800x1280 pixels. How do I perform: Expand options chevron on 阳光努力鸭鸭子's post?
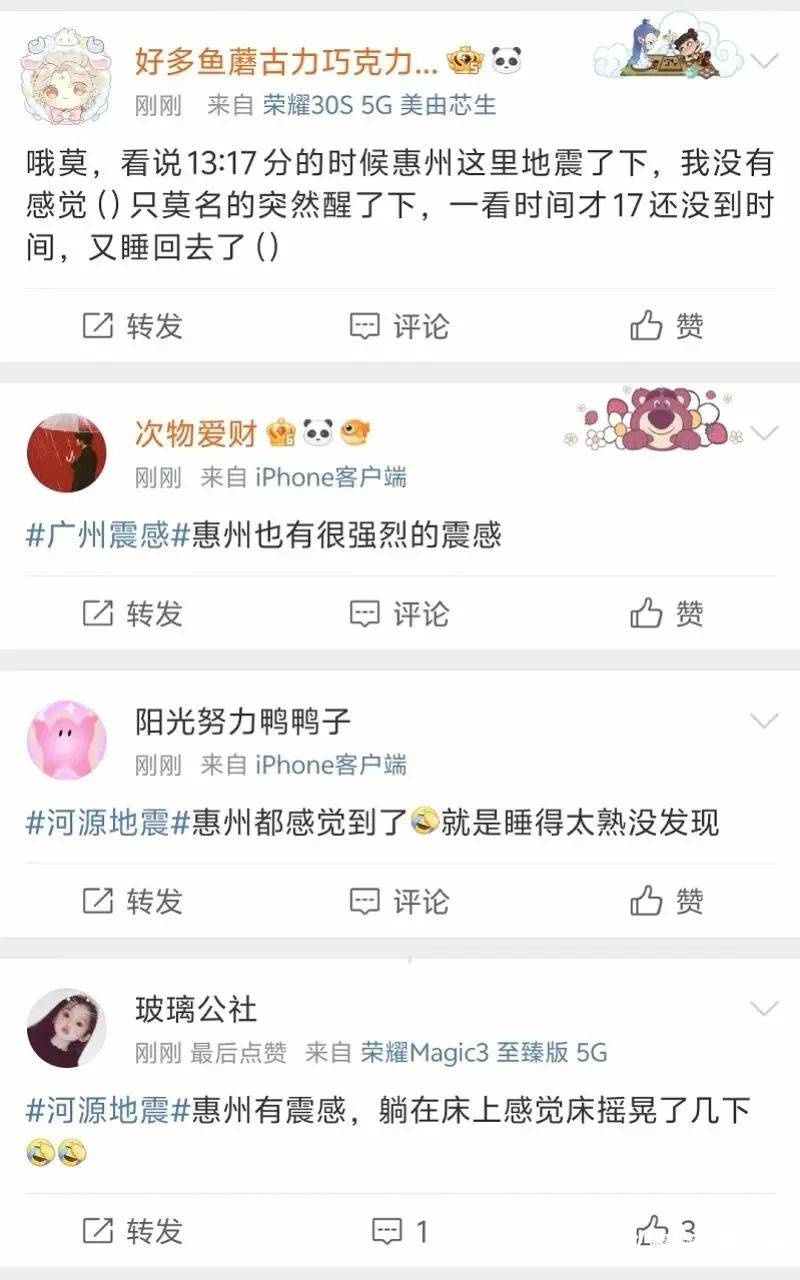764,721
